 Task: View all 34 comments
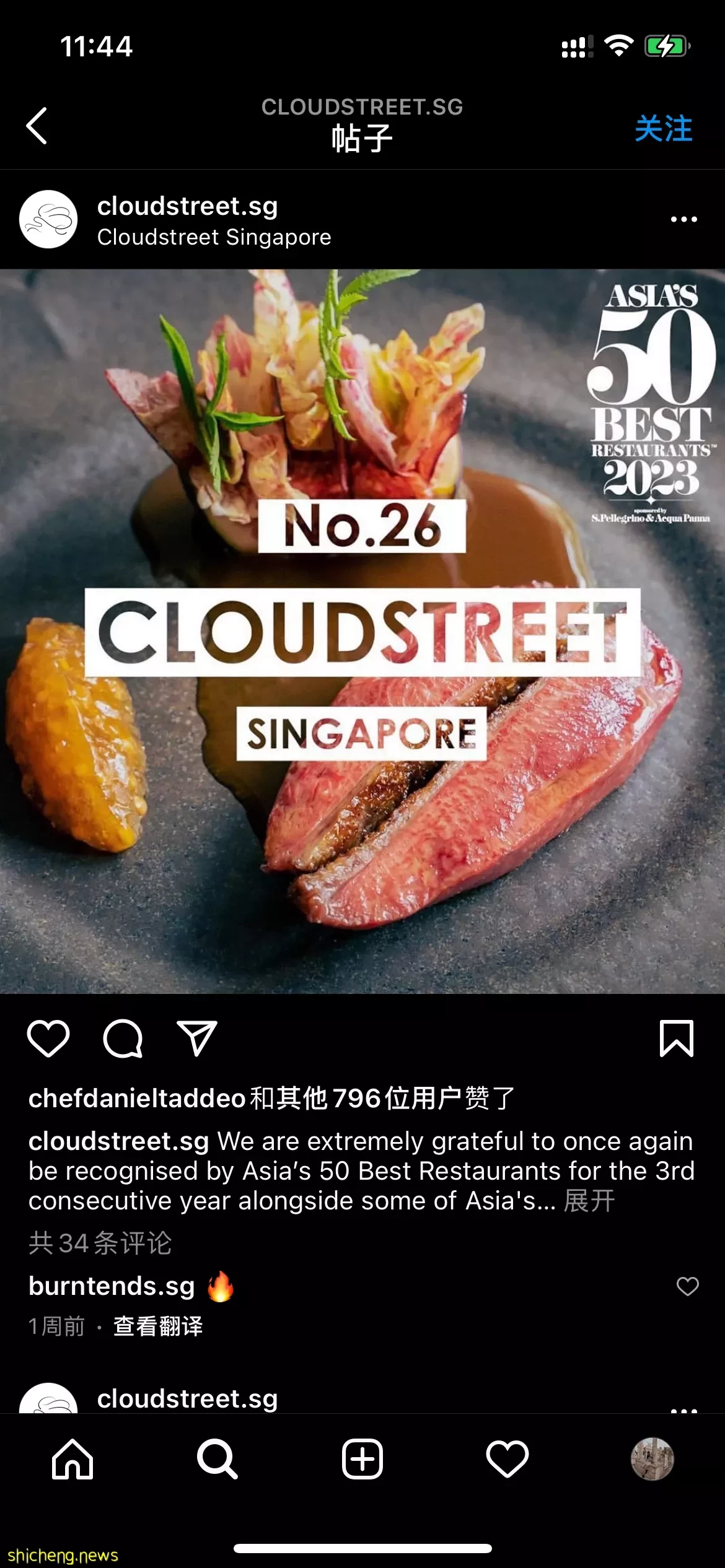(100, 1243)
